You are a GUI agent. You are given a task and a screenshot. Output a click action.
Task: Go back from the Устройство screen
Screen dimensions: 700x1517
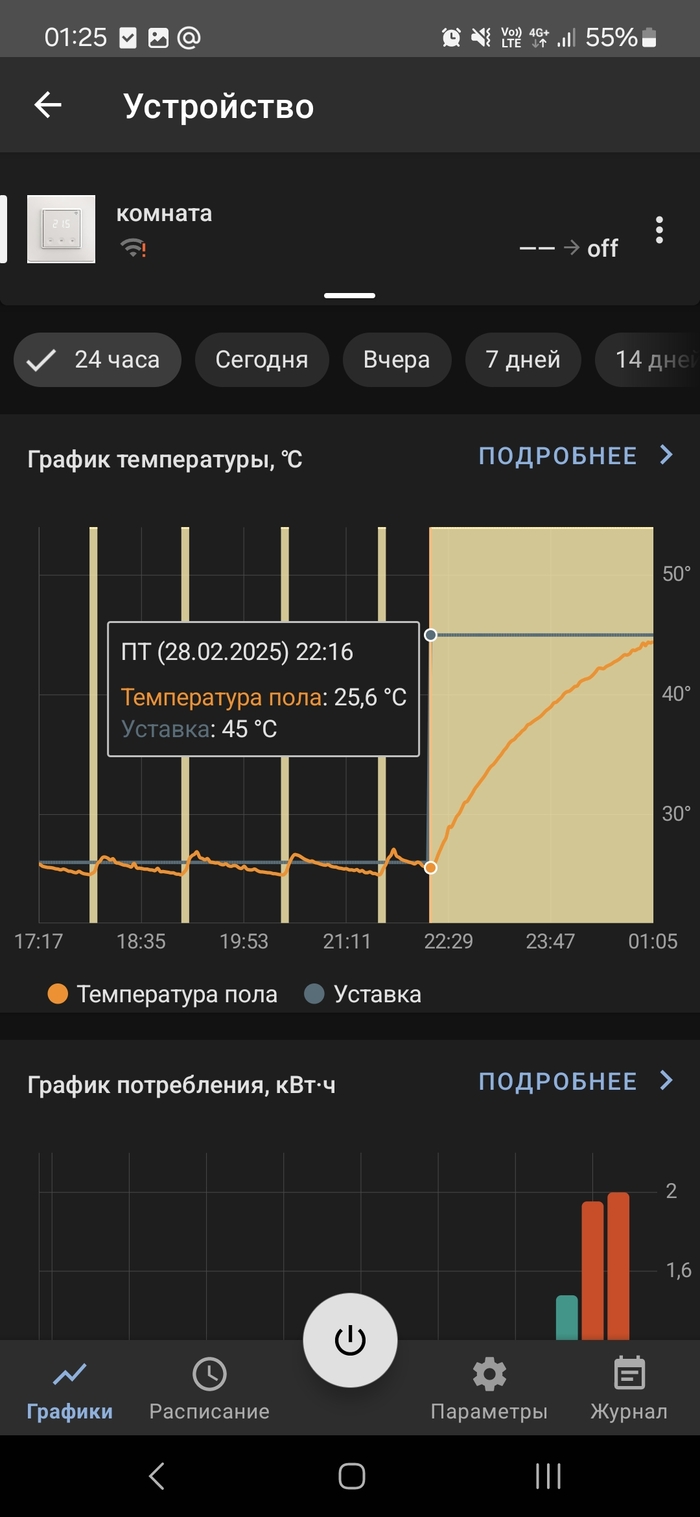pyautogui.click(x=48, y=105)
